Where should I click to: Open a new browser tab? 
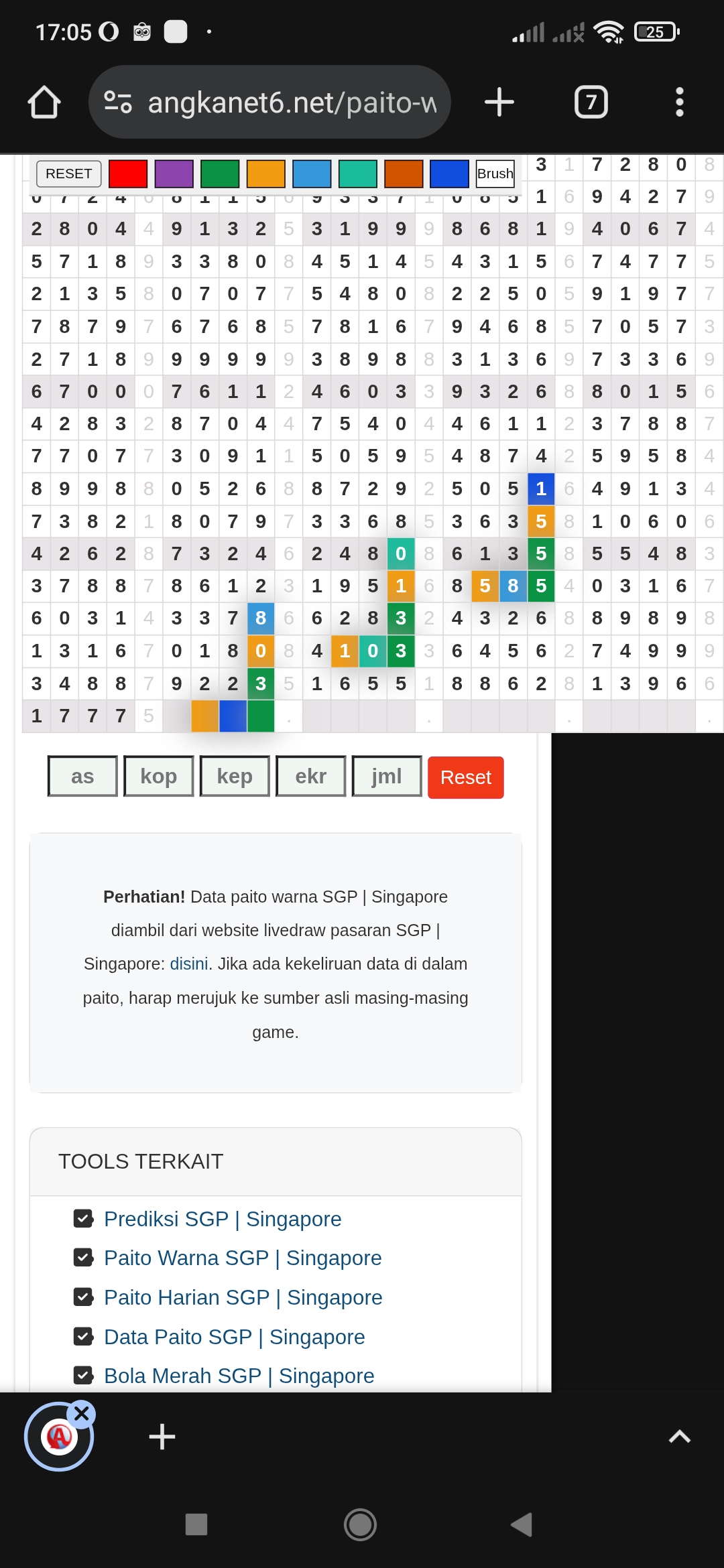[499, 103]
